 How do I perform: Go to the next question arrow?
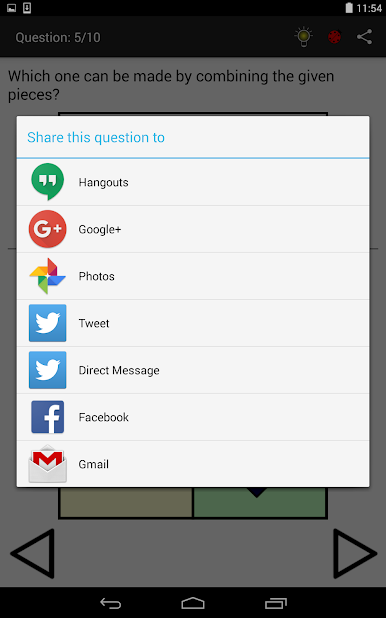click(x=354, y=553)
